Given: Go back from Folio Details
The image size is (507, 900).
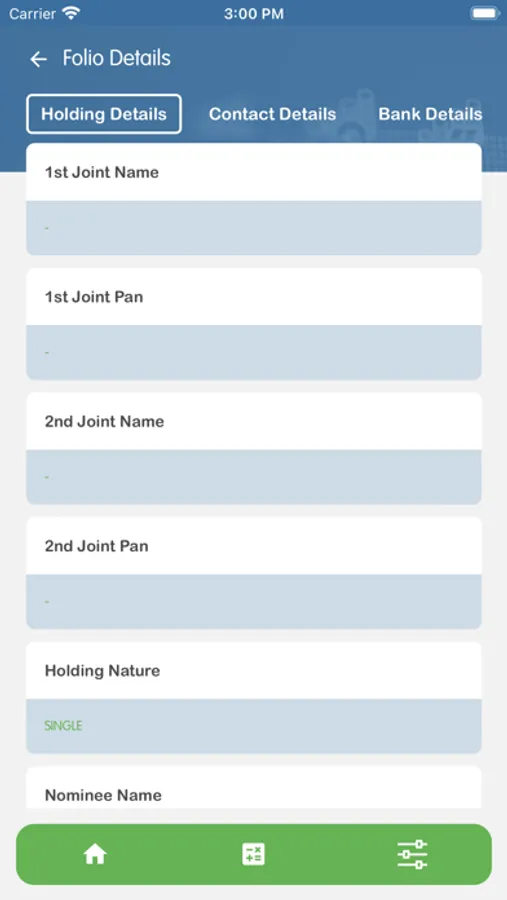Looking at the screenshot, I should 38,59.
